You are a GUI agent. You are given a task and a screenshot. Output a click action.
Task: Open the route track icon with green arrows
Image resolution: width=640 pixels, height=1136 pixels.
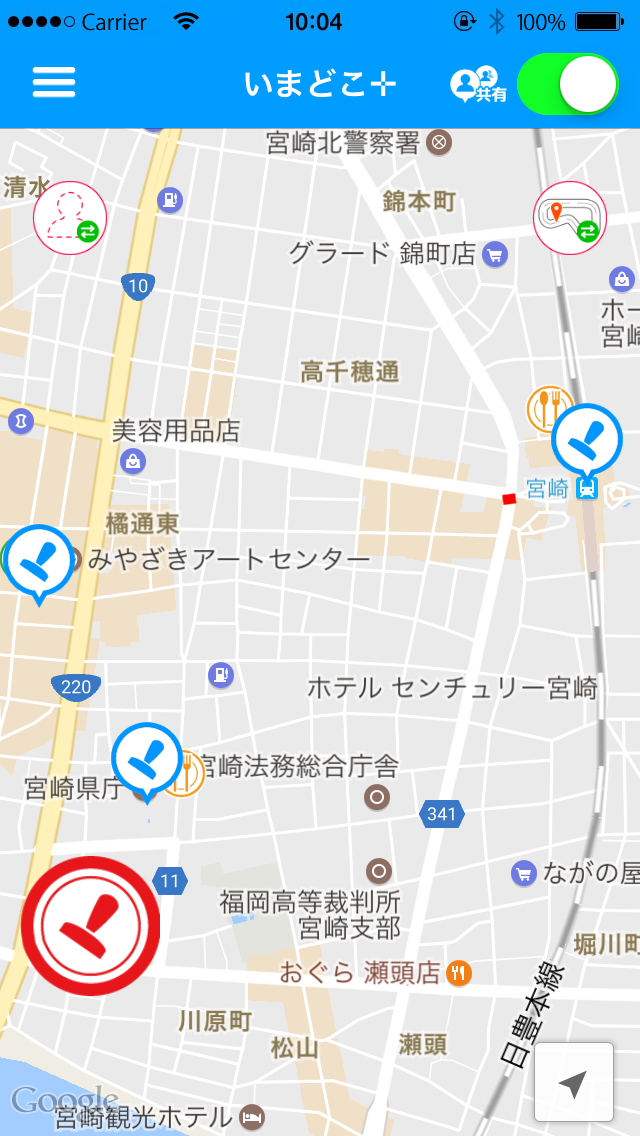(x=570, y=218)
